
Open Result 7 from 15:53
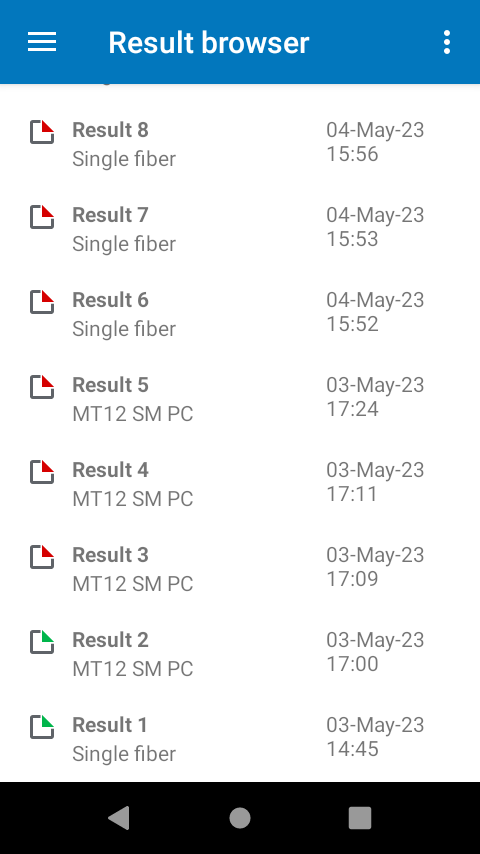pyautogui.click(x=240, y=229)
